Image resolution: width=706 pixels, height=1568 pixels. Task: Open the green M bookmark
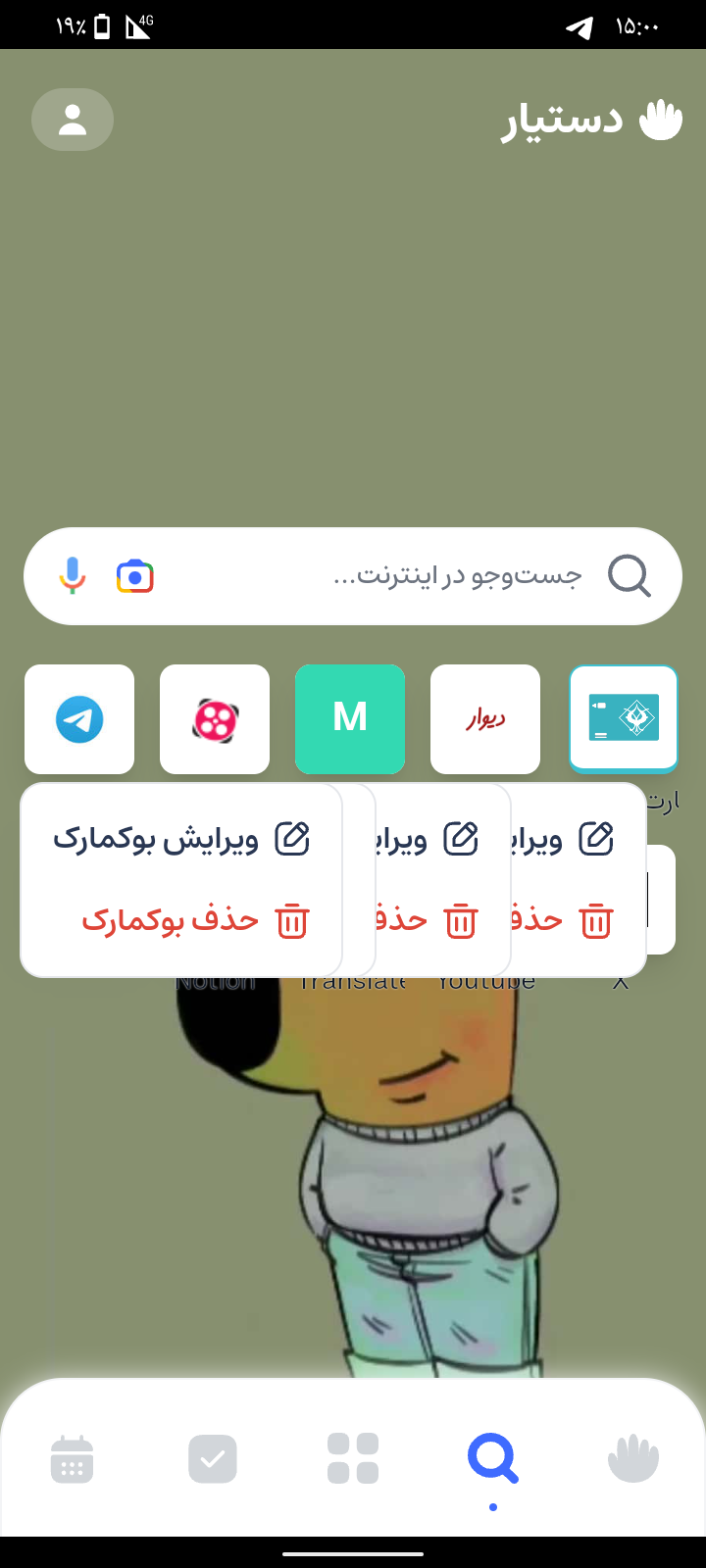350,719
